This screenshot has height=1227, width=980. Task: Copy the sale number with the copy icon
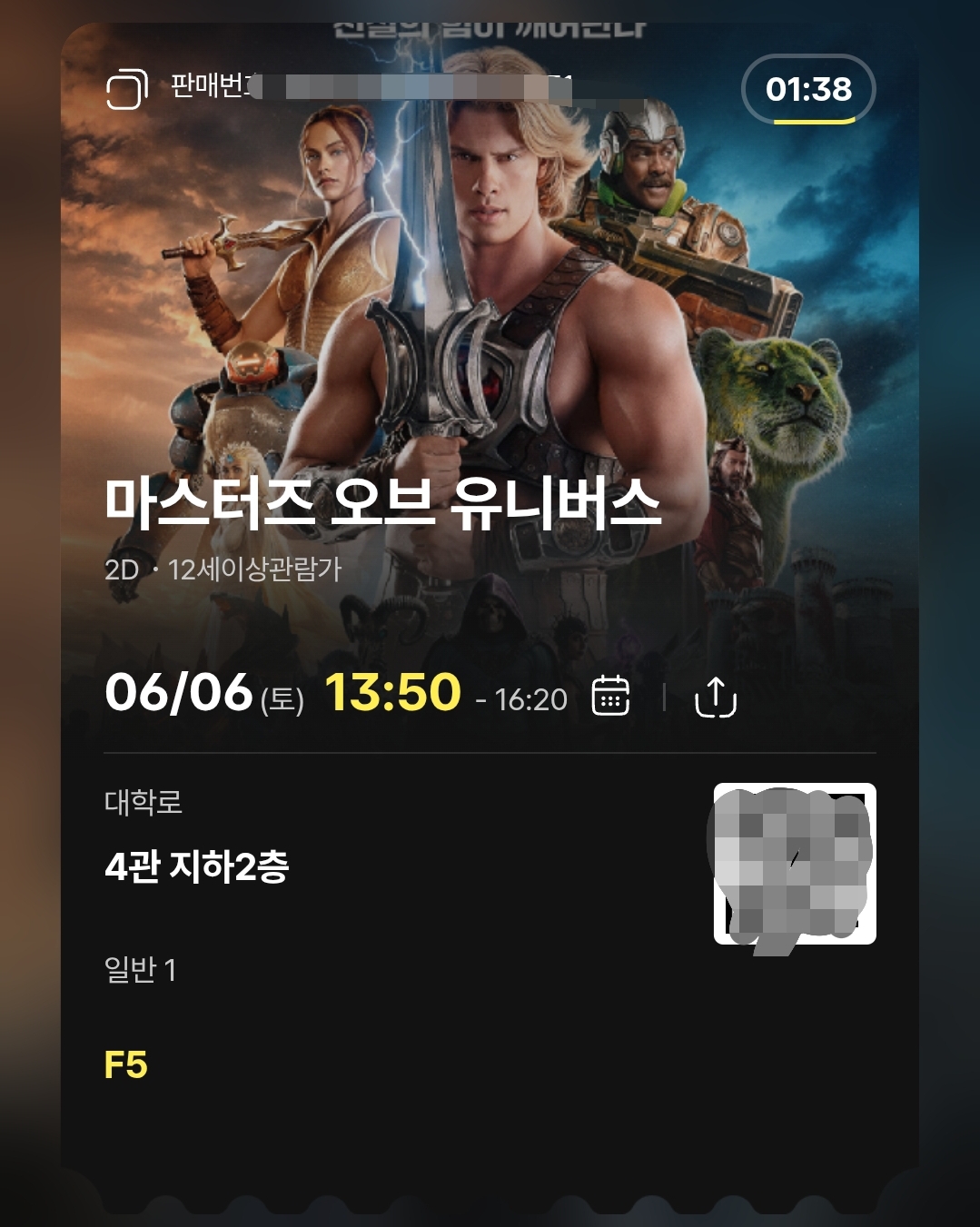(126, 89)
